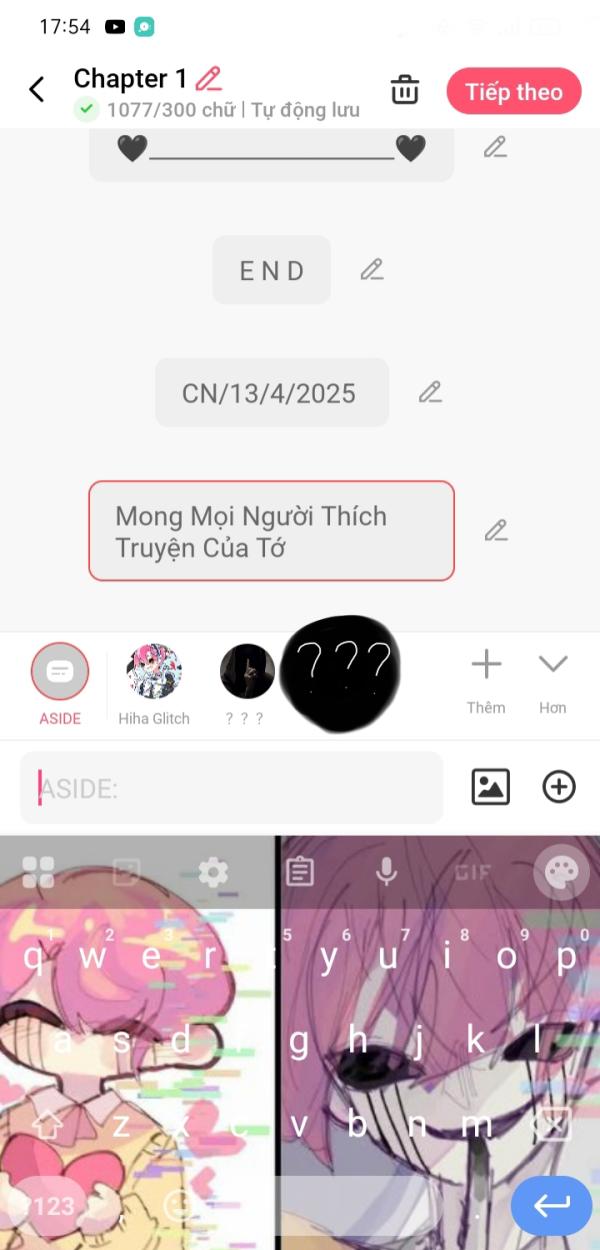Insert an image into the chat
This screenshot has width=600, height=1250.
pyautogui.click(x=491, y=787)
